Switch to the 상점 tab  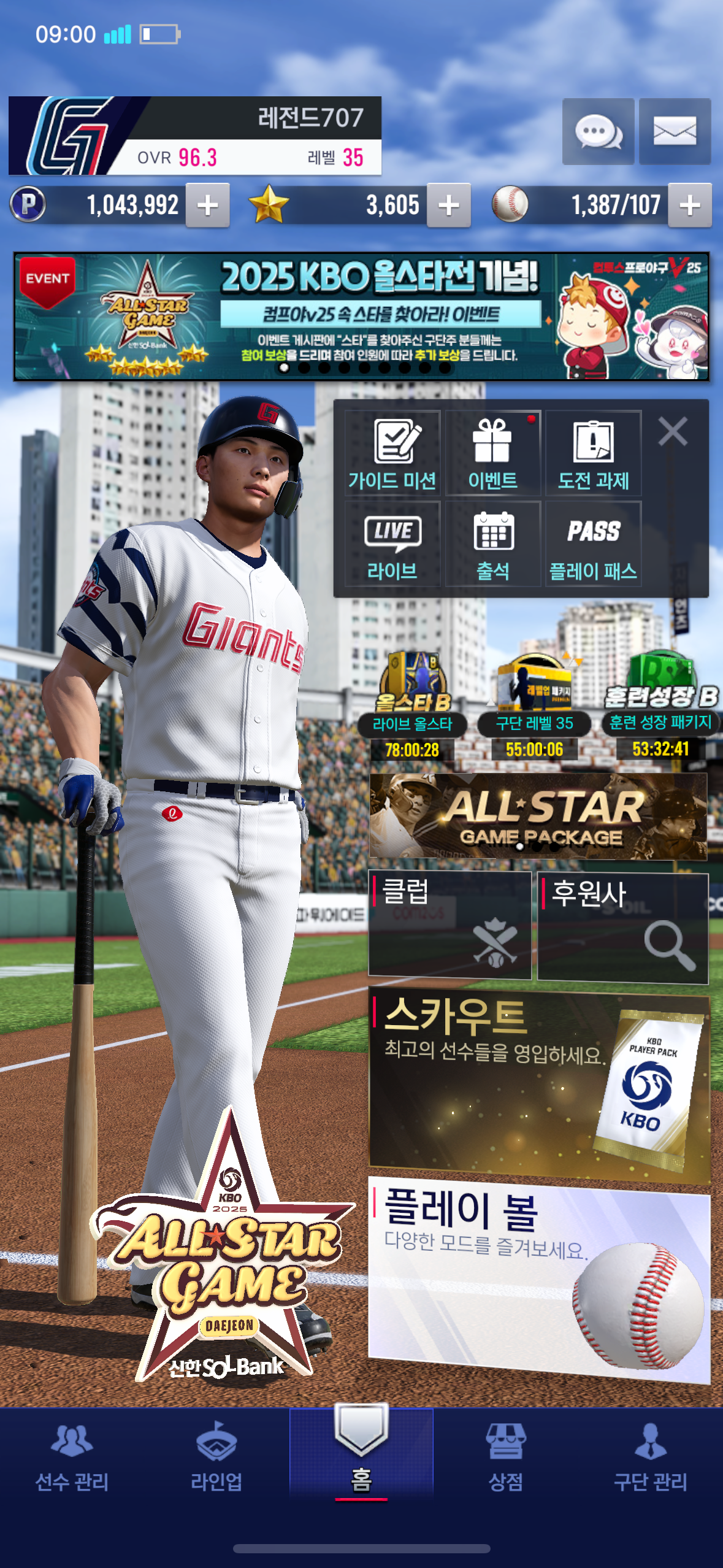click(x=506, y=1458)
